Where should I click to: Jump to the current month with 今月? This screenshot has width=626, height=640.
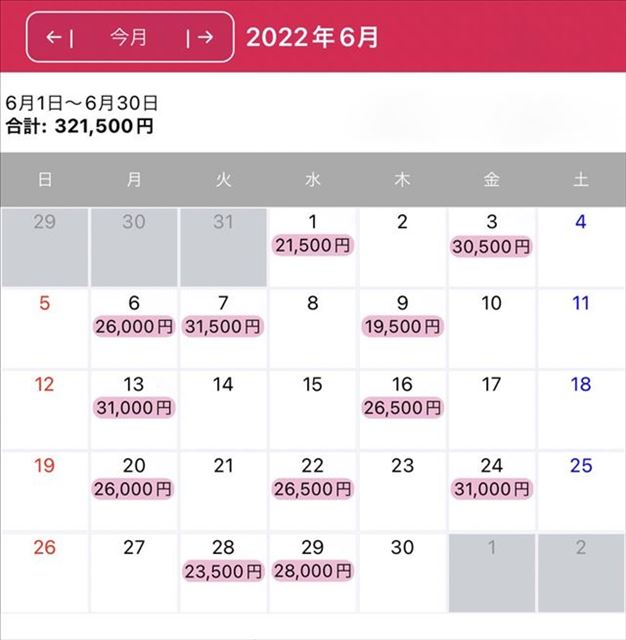[x=129, y=38]
